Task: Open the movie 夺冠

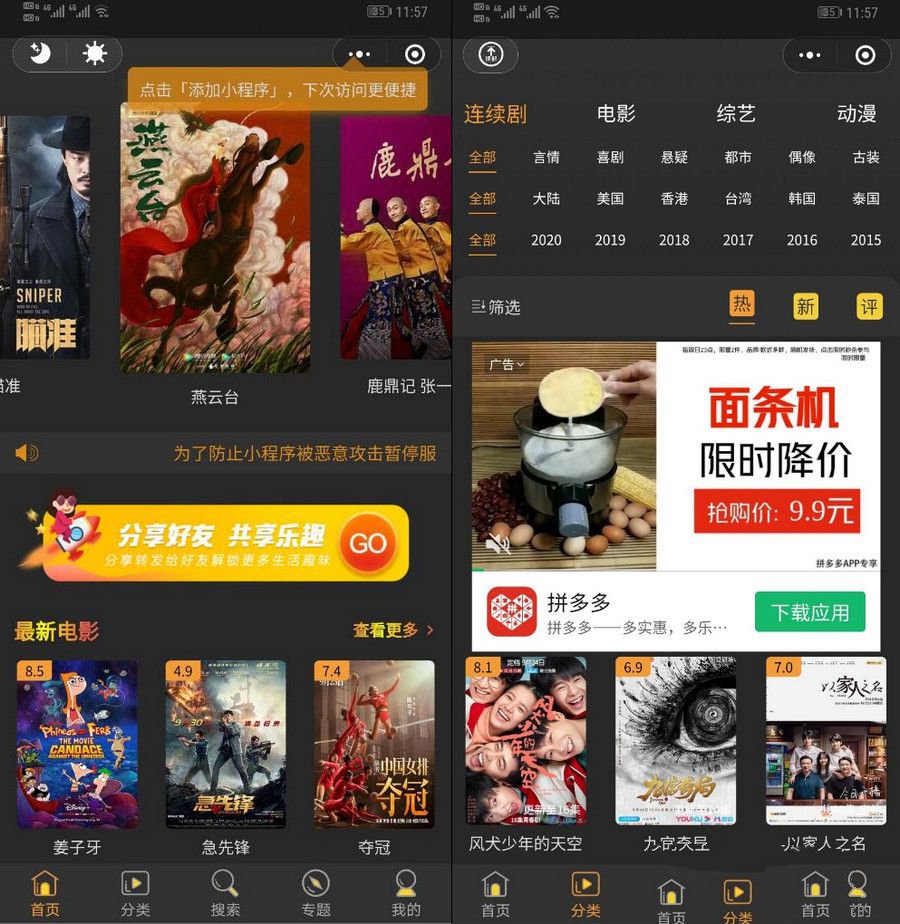Action: [x=374, y=743]
